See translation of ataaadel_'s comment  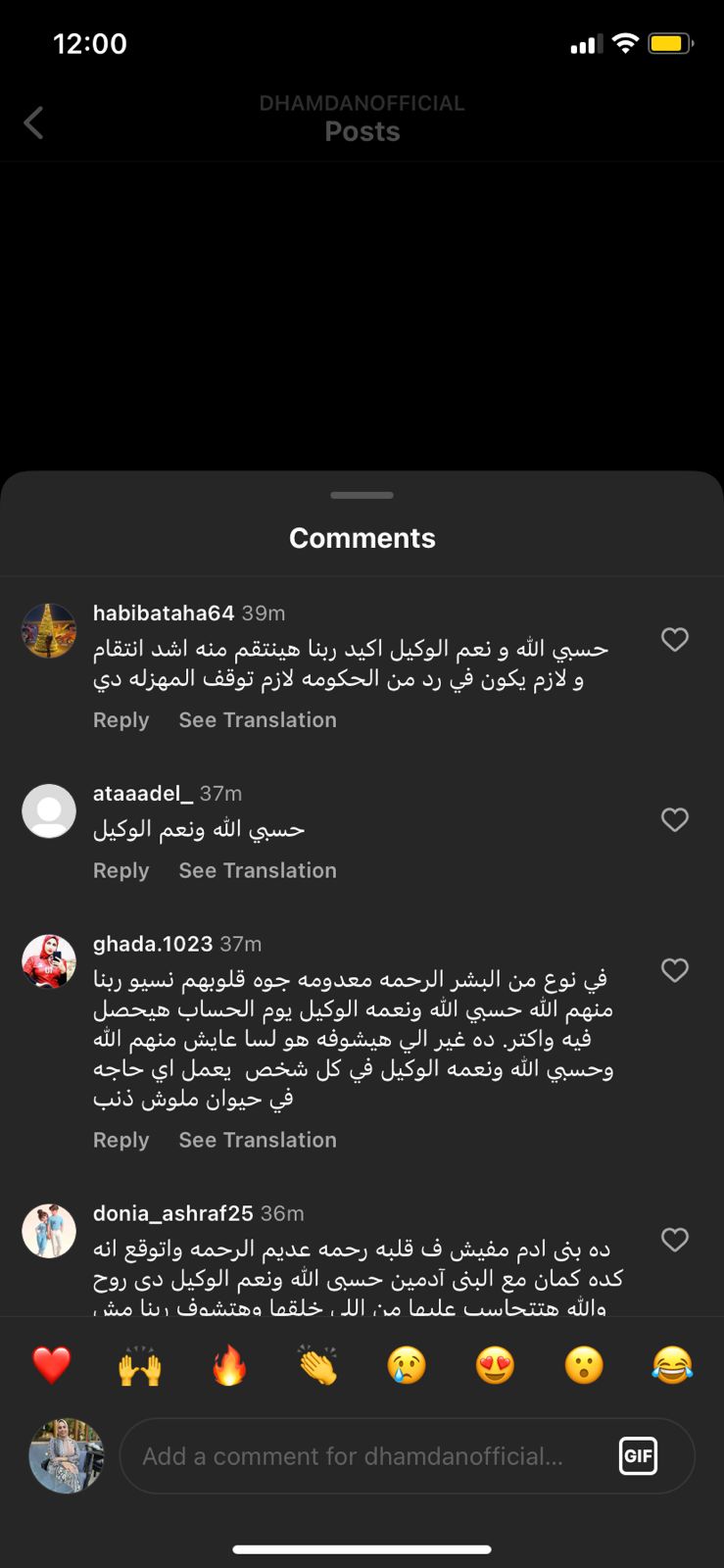257,870
